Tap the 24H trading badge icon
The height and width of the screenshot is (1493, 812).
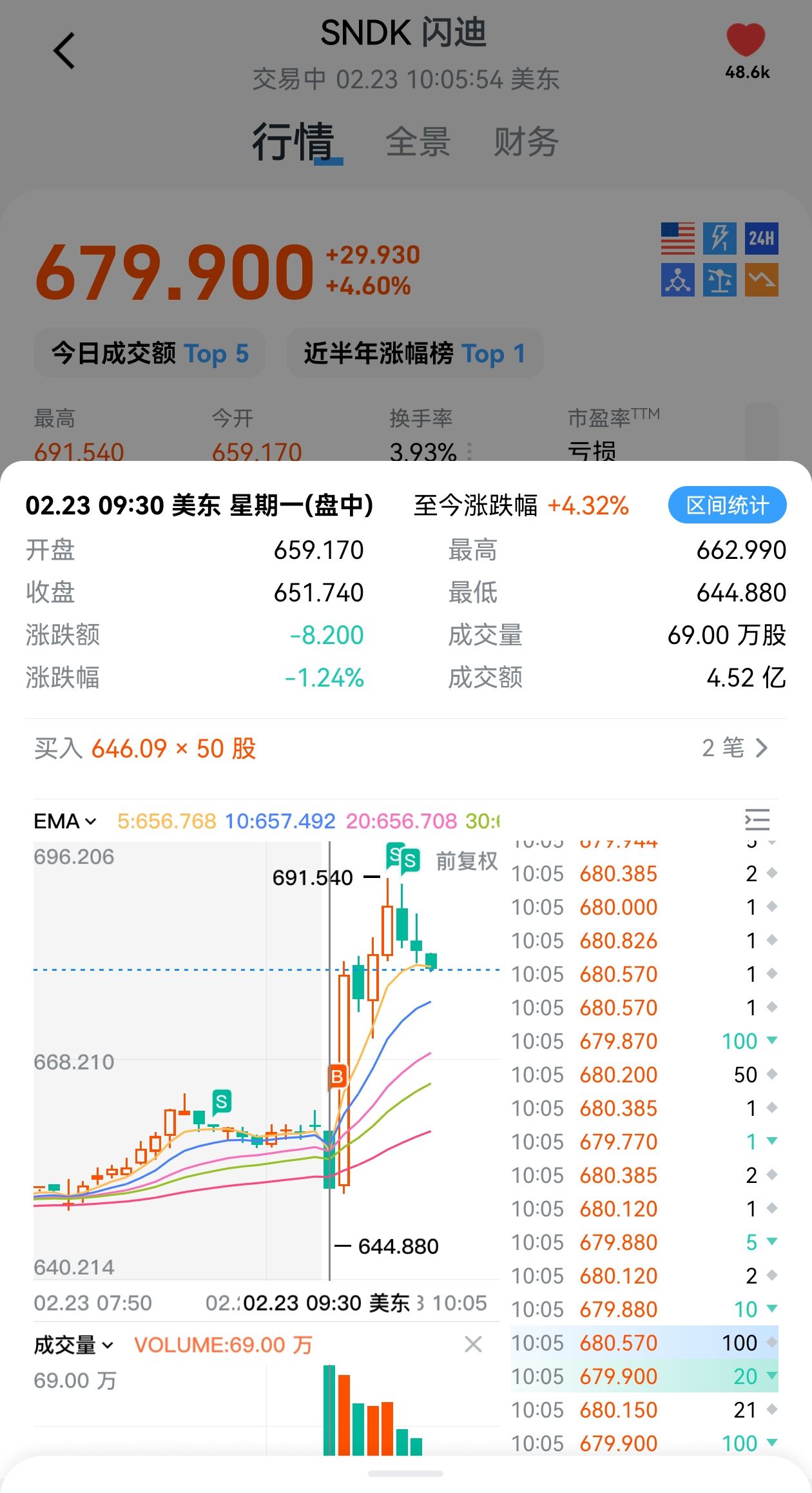(761, 239)
